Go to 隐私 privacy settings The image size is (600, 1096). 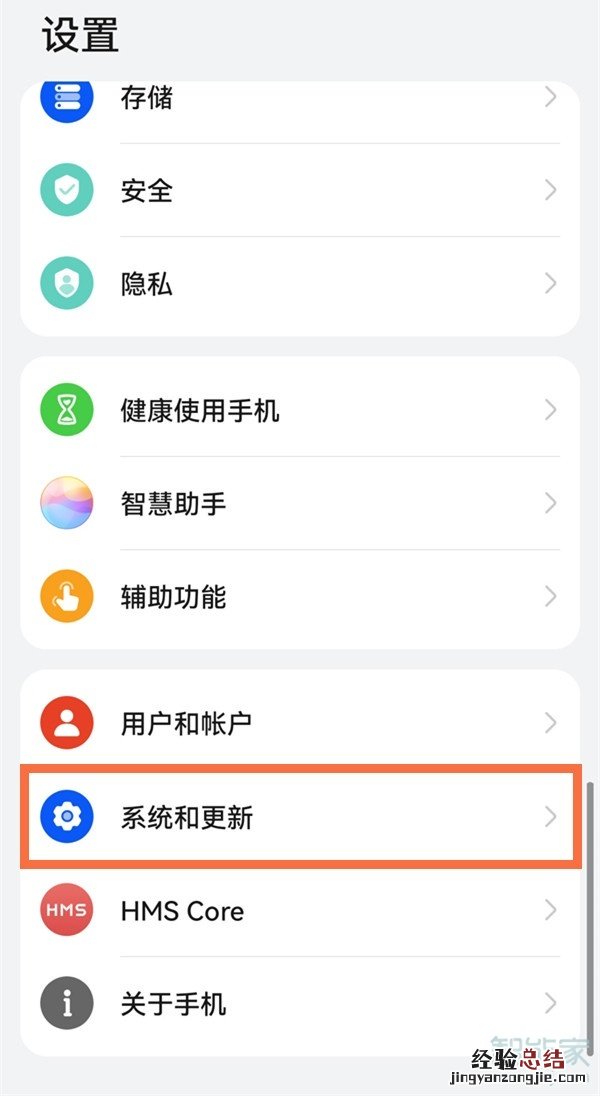pos(300,284)
